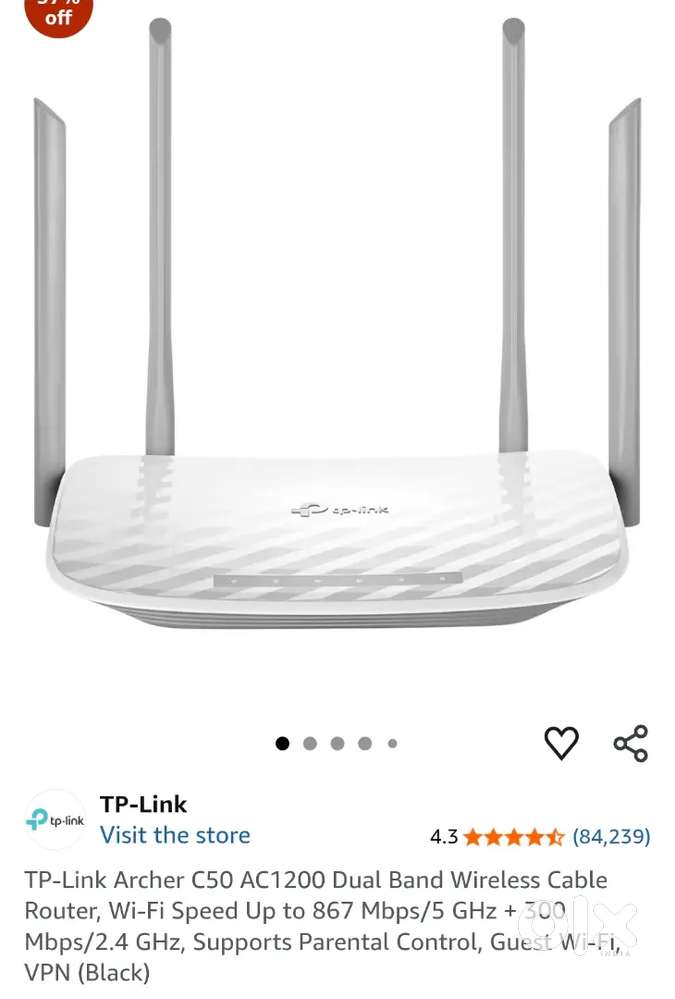
Task: Visit the TP-Link store
Action: click(175, 835)
